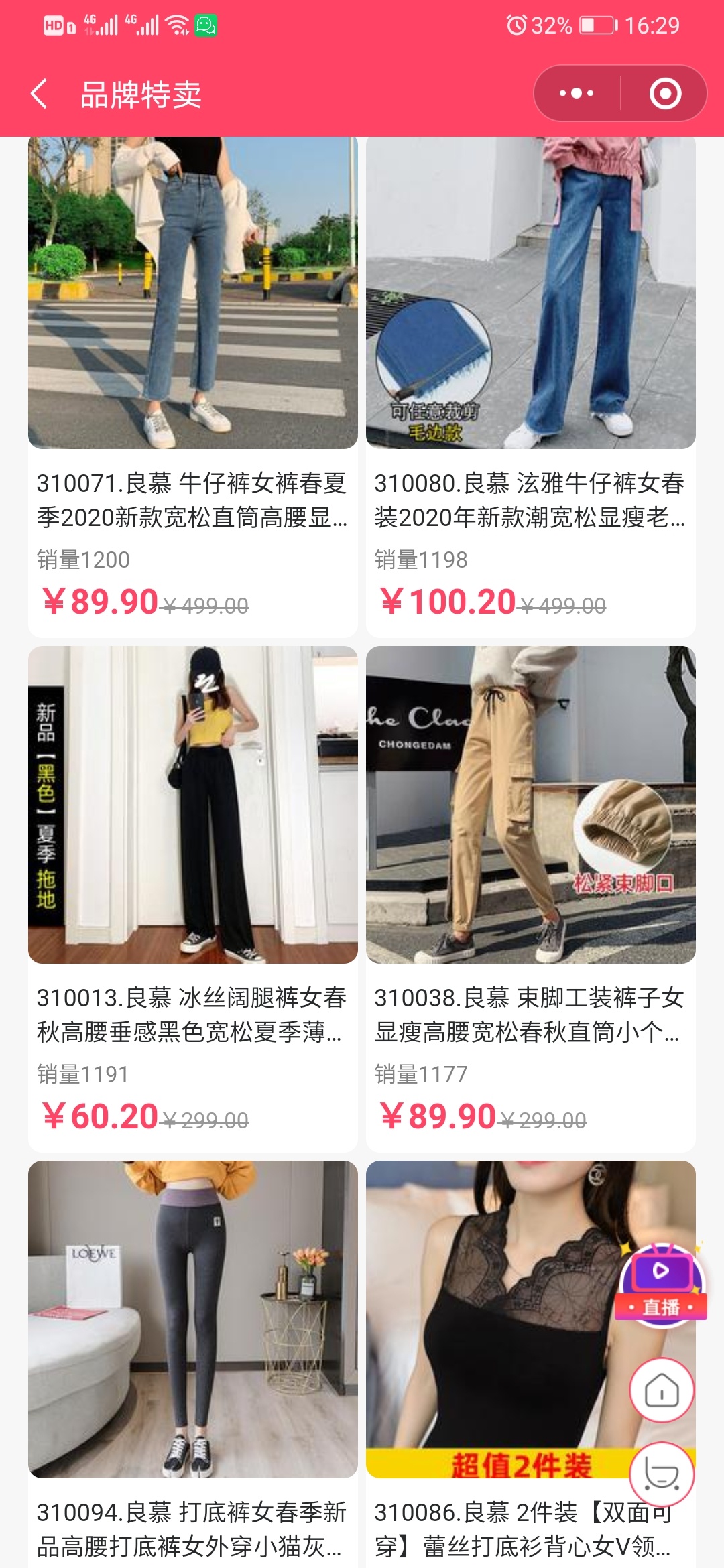
Task: Open the 直播 live stream button
Action: [661, 1283]
